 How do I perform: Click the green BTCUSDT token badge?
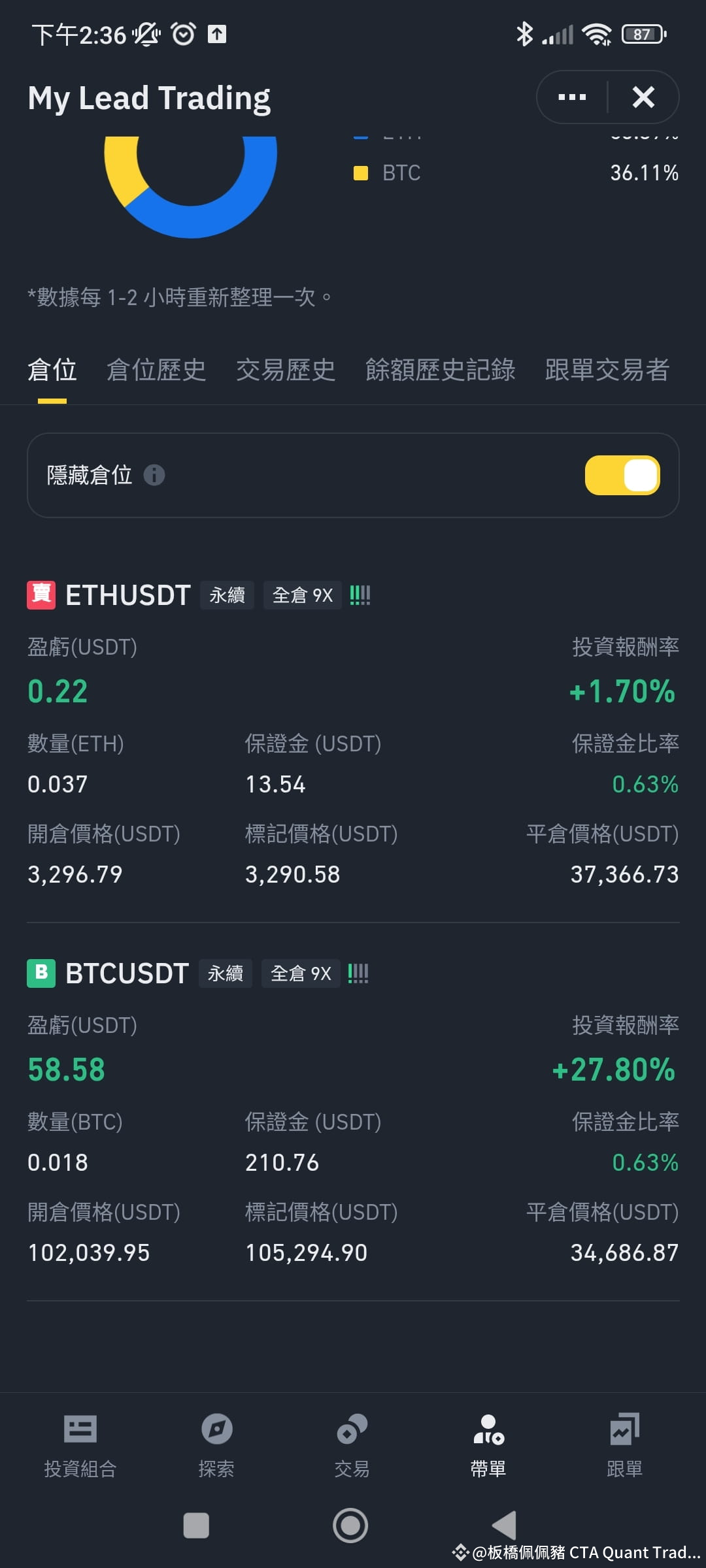click(x=41, y=973)
